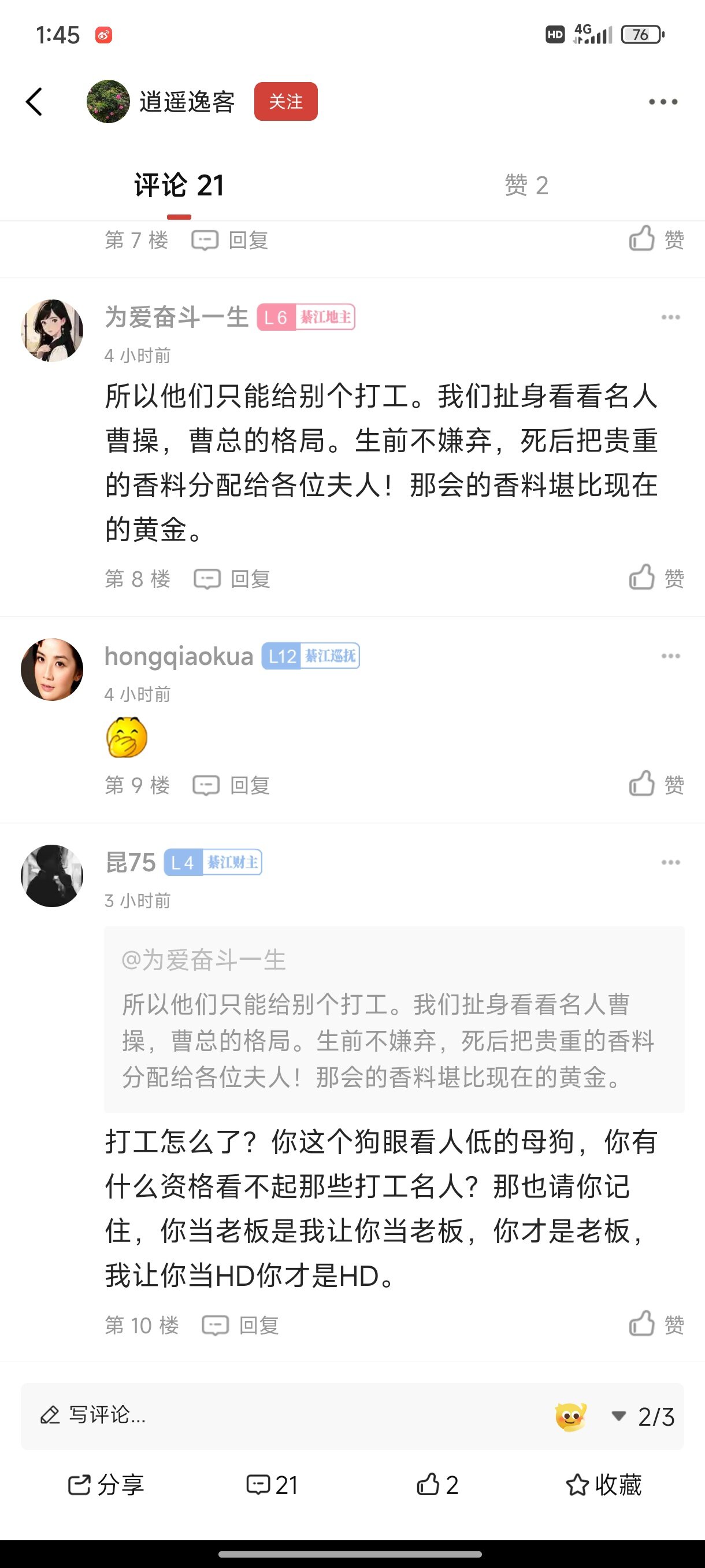Screen dimensions: 705x1568
Task: Reply to the 第 9 楼 comment
Action: click(231, 785)
